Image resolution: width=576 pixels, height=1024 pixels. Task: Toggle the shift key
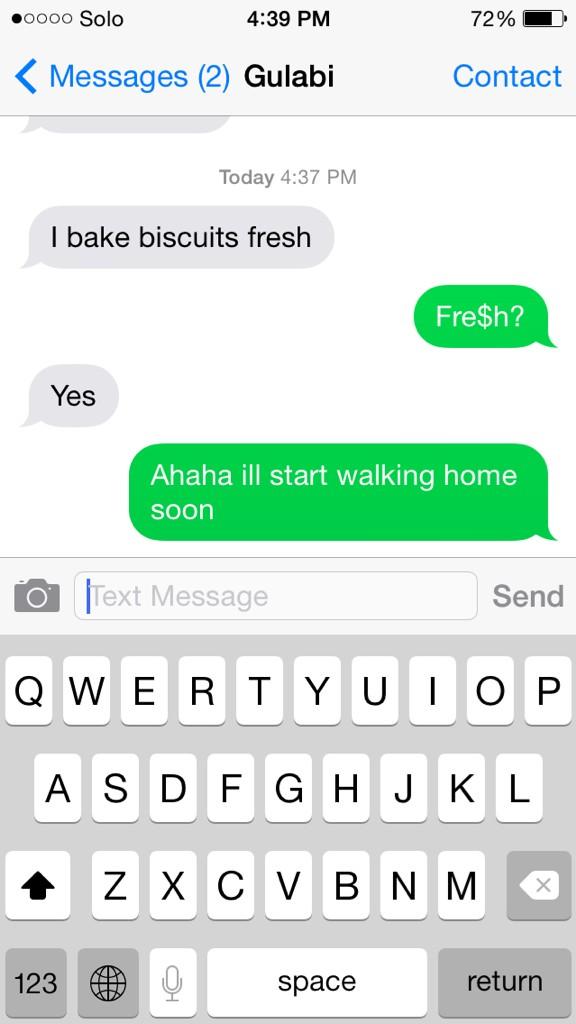[38, 886]
